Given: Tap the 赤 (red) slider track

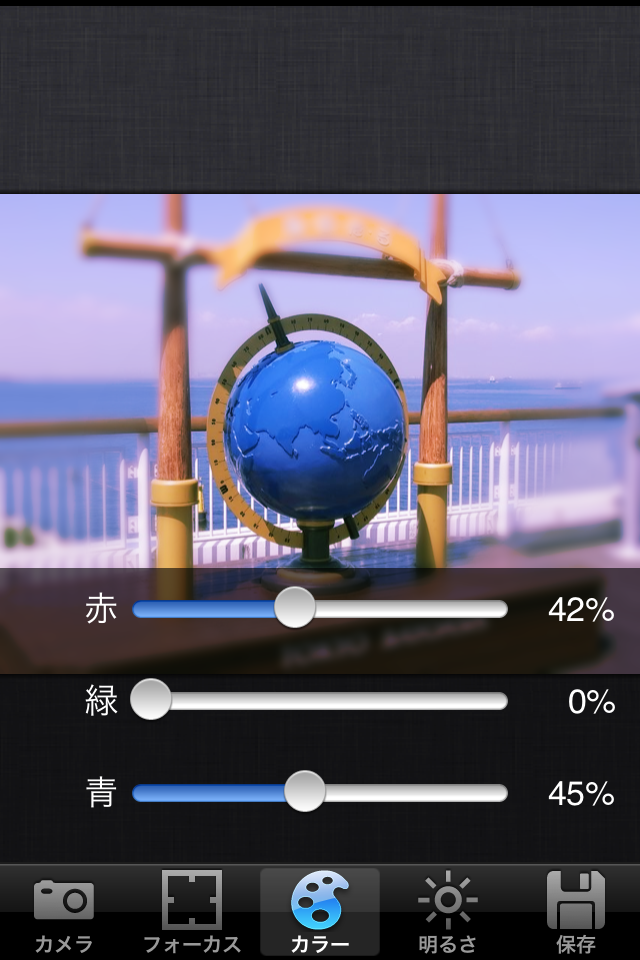Looking at the screenshot, I should 320,609.
